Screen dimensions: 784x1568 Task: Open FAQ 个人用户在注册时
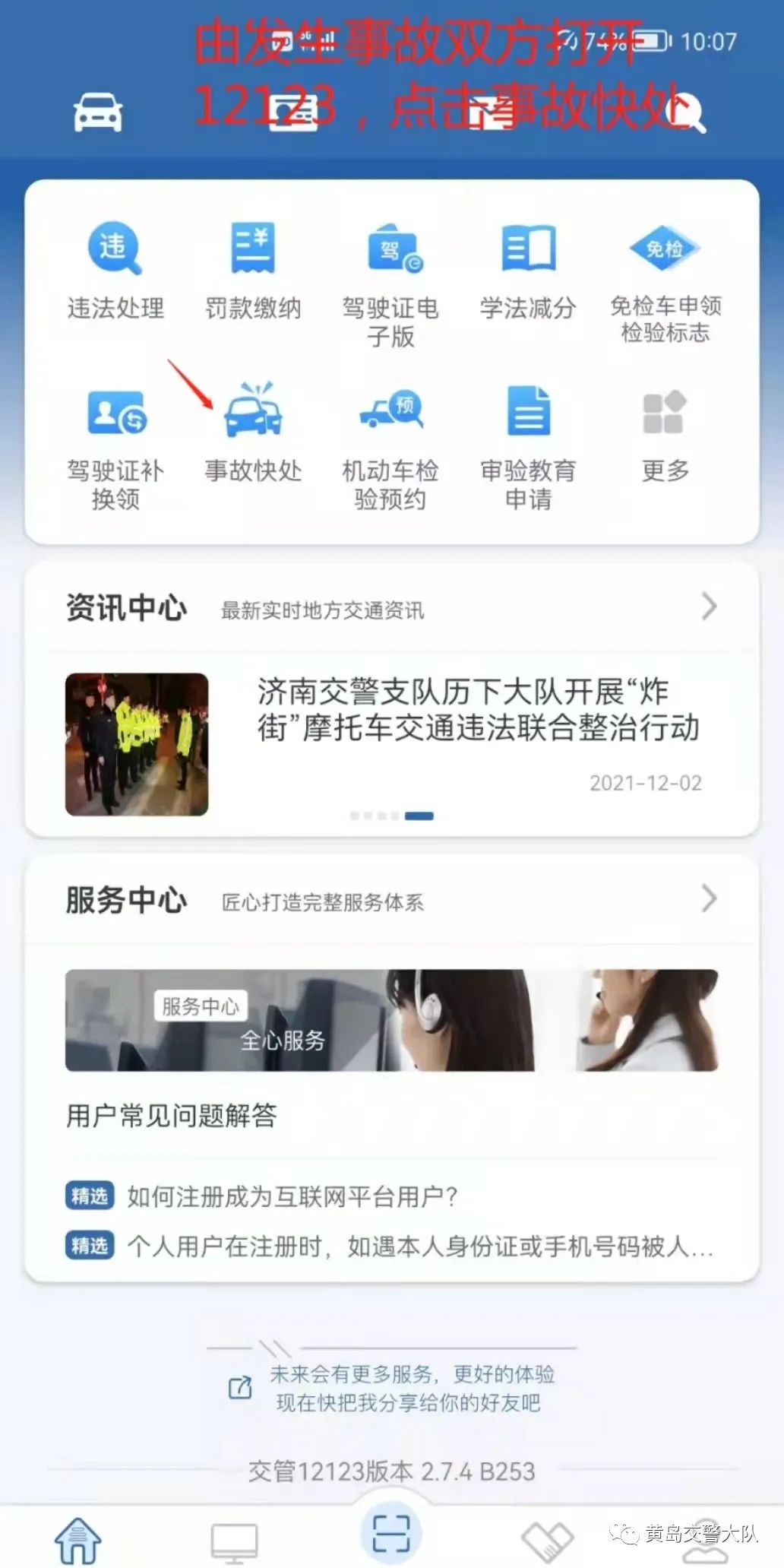(390, 1246)
